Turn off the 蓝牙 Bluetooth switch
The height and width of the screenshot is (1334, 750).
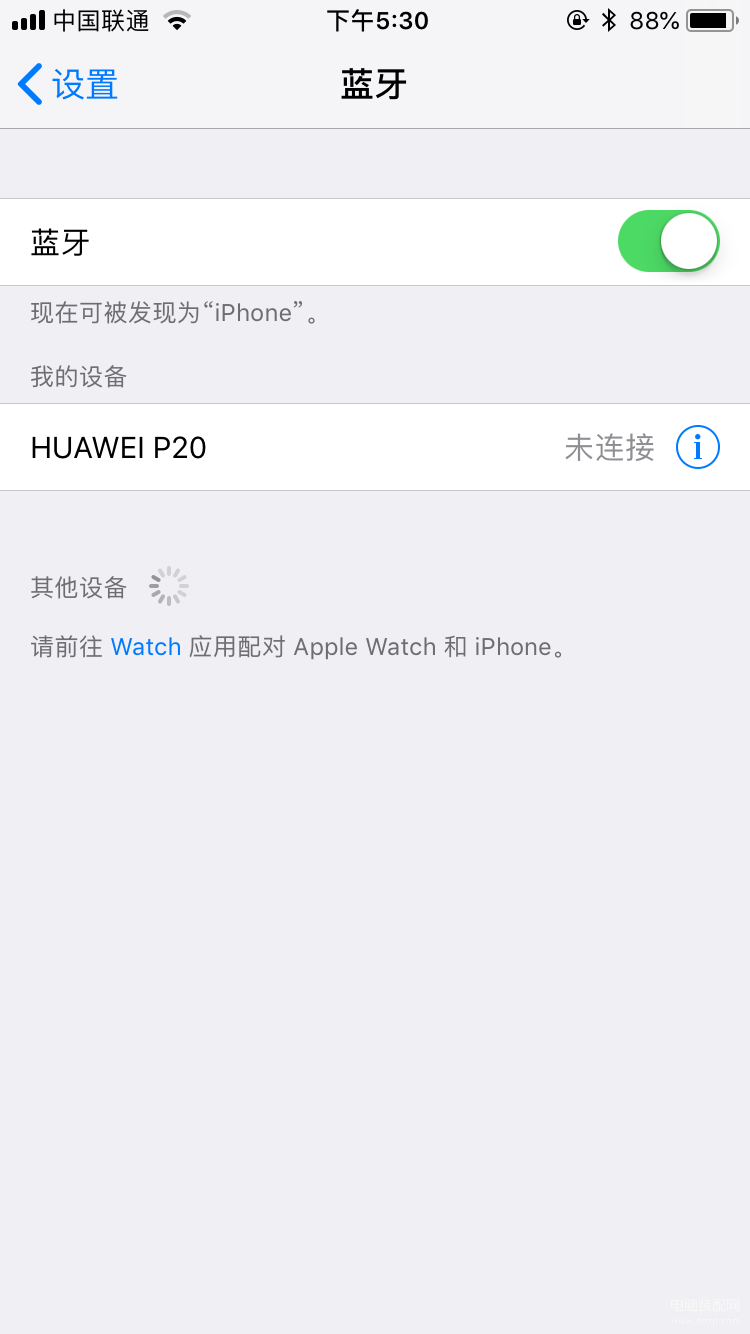[668, 242]
